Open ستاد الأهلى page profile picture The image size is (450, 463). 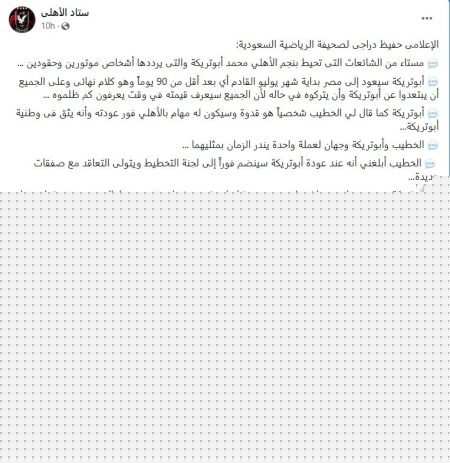point(22,20)
